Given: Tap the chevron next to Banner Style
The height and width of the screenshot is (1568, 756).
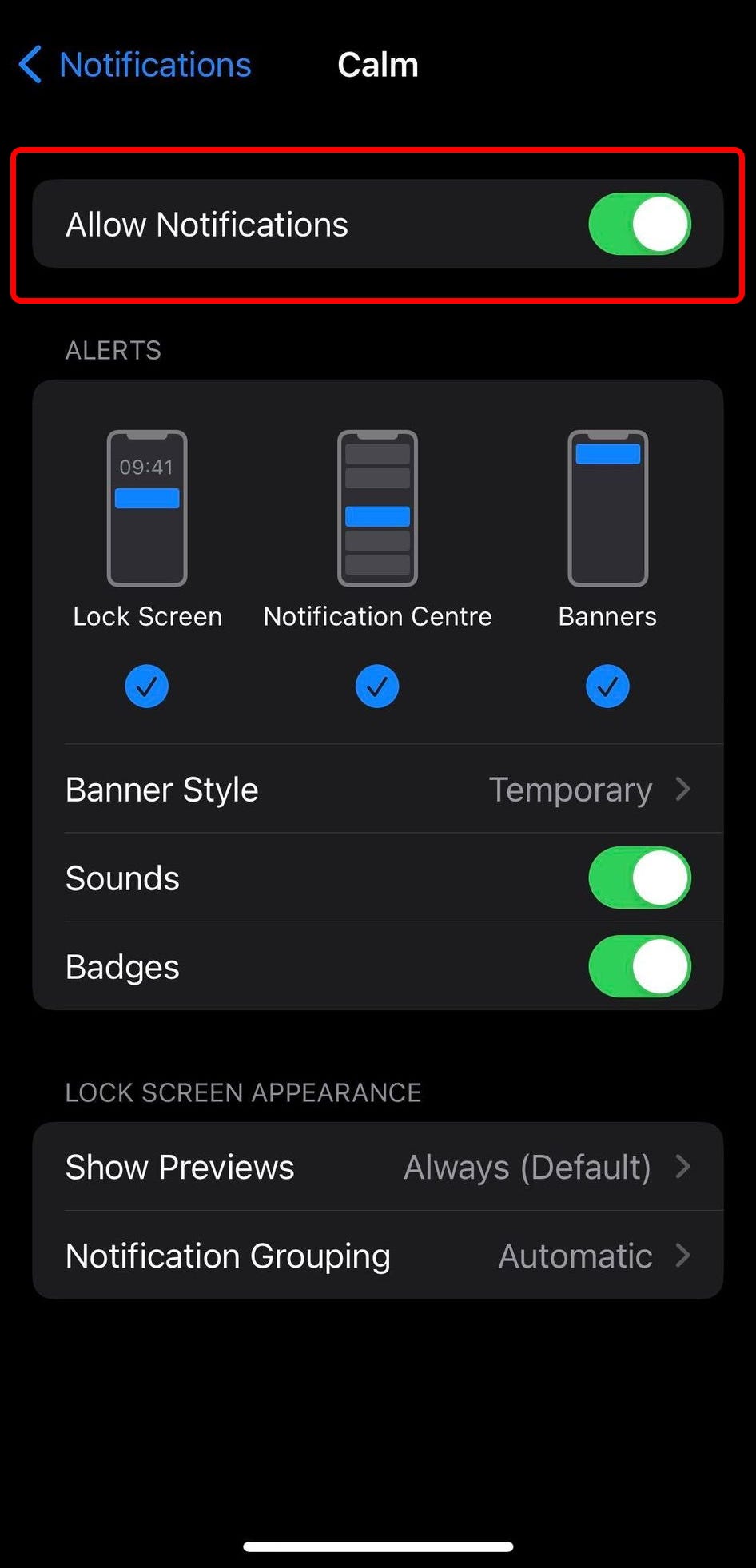Looking at the screenshot, I should 684,790.
